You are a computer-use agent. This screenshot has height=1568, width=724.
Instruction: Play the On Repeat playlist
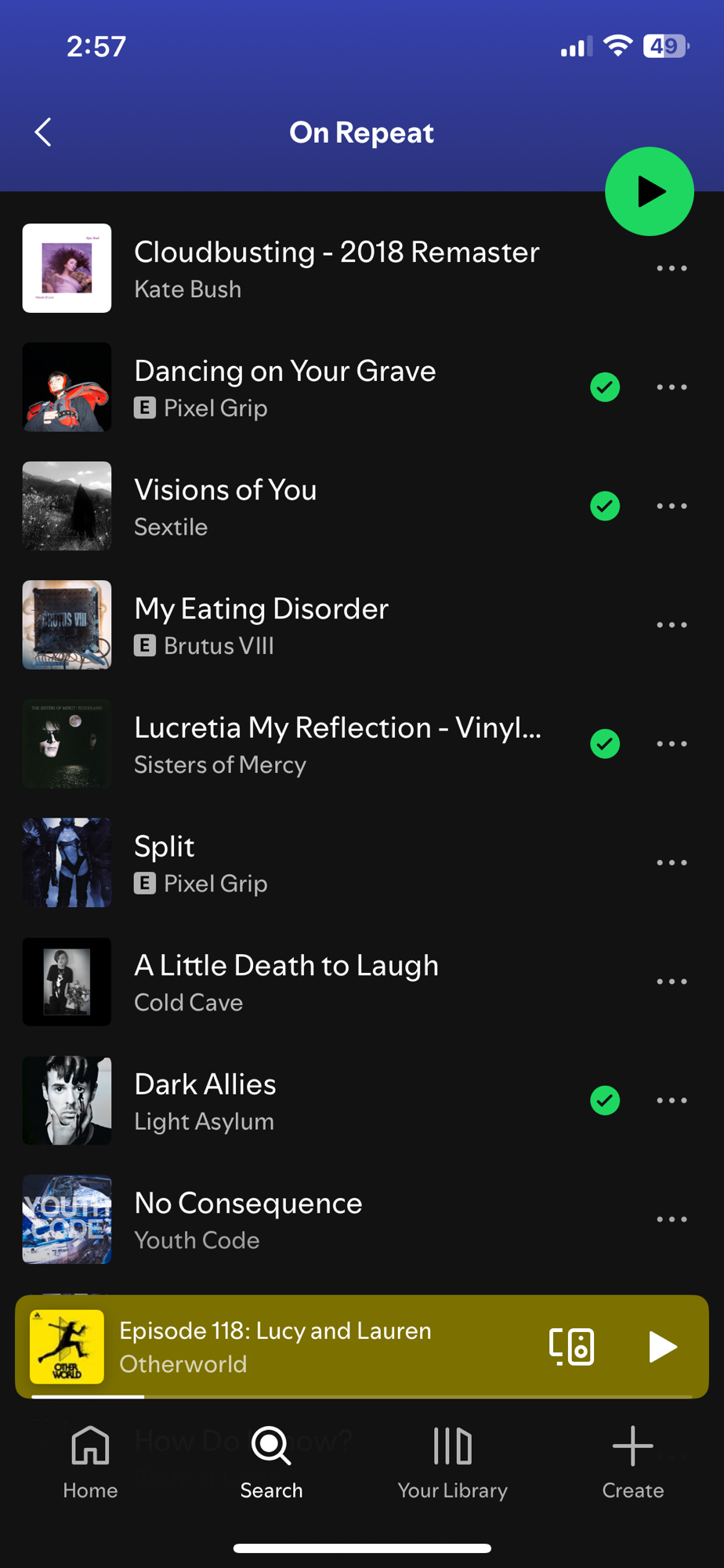(649, 191)
